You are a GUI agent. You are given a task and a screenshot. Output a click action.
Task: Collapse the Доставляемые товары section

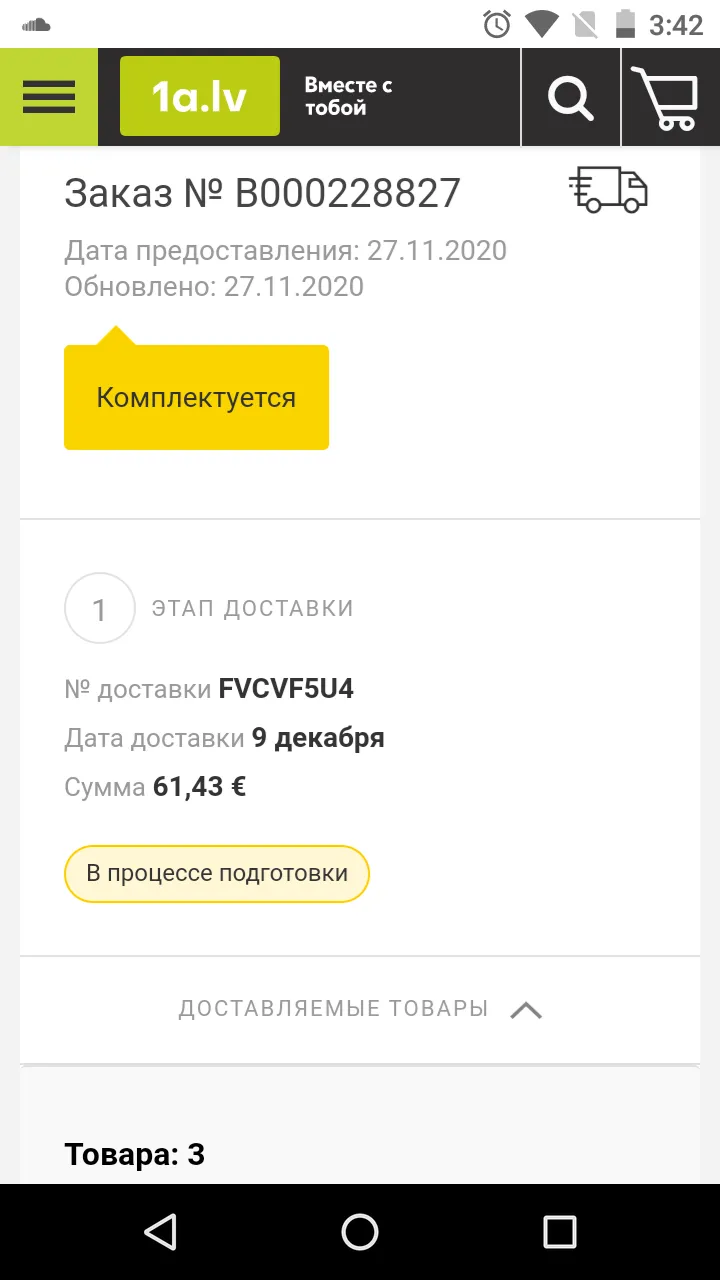click(x=360, y=1009)
